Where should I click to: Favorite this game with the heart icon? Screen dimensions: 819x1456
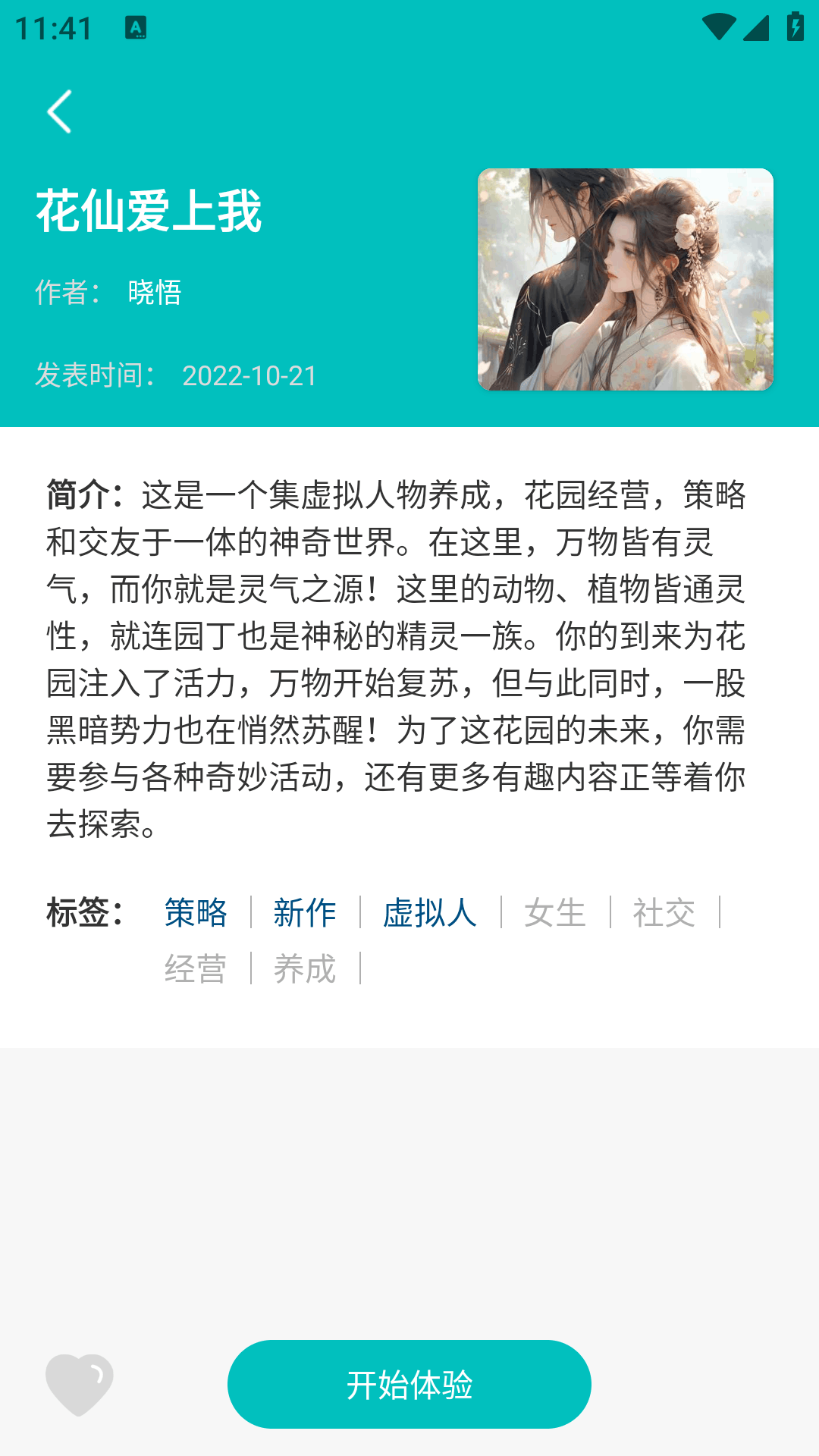[x=79, y=1385]
